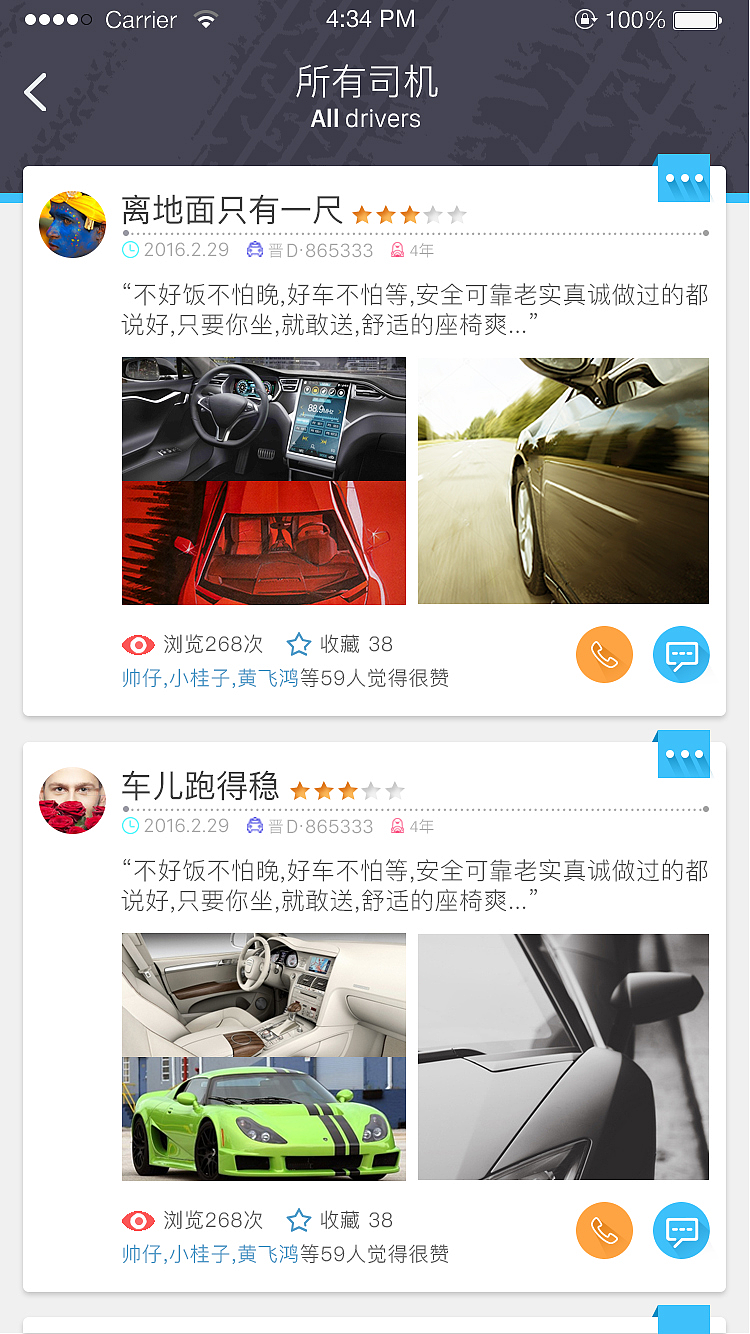The width and height of the screenshot is (750, 1334).
Task: Tap the star rating row on 车儿跑得稳
Action: coord(347,789)
